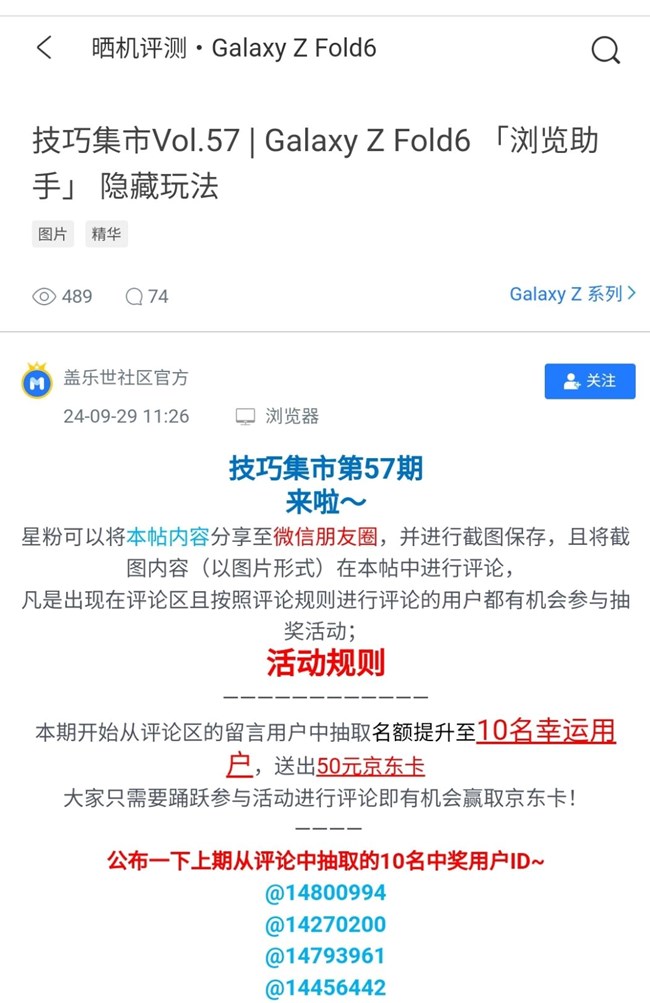Open user @14456442 profile link
Viewport: 650px width, 1003px height.
[x=325, y=988]
